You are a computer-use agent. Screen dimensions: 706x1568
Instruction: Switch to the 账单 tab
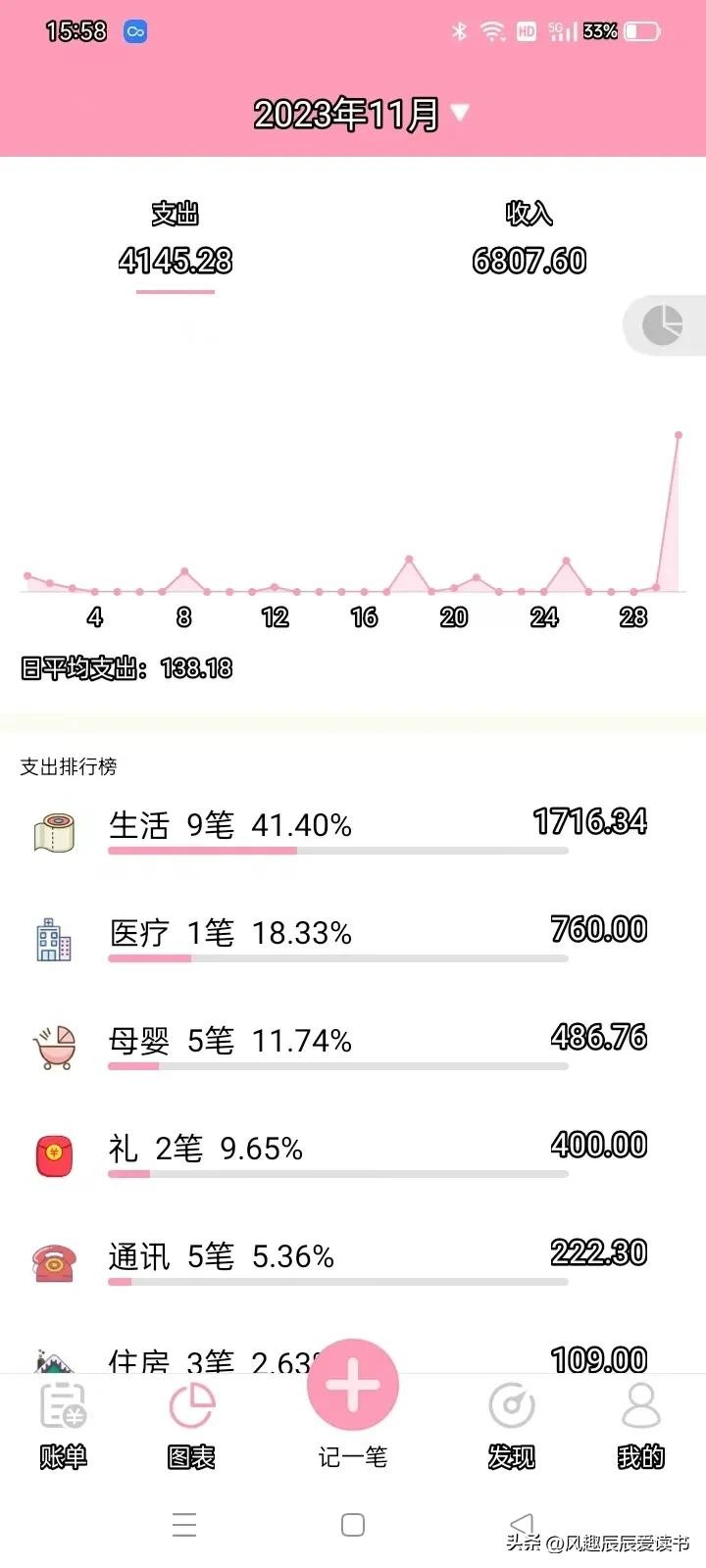click(64, 1424)
